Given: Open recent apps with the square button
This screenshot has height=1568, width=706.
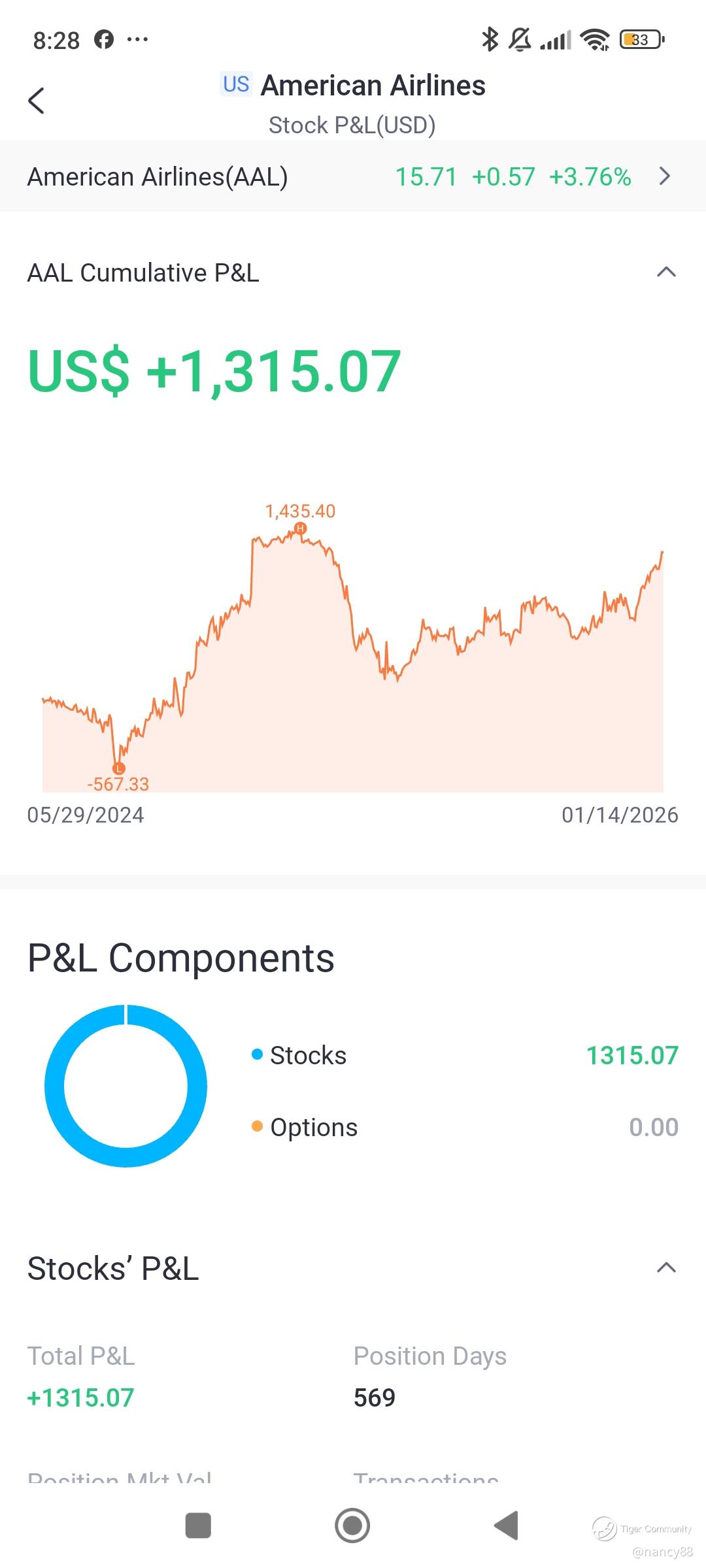Looking at the screenshot, I should 198,1526.
